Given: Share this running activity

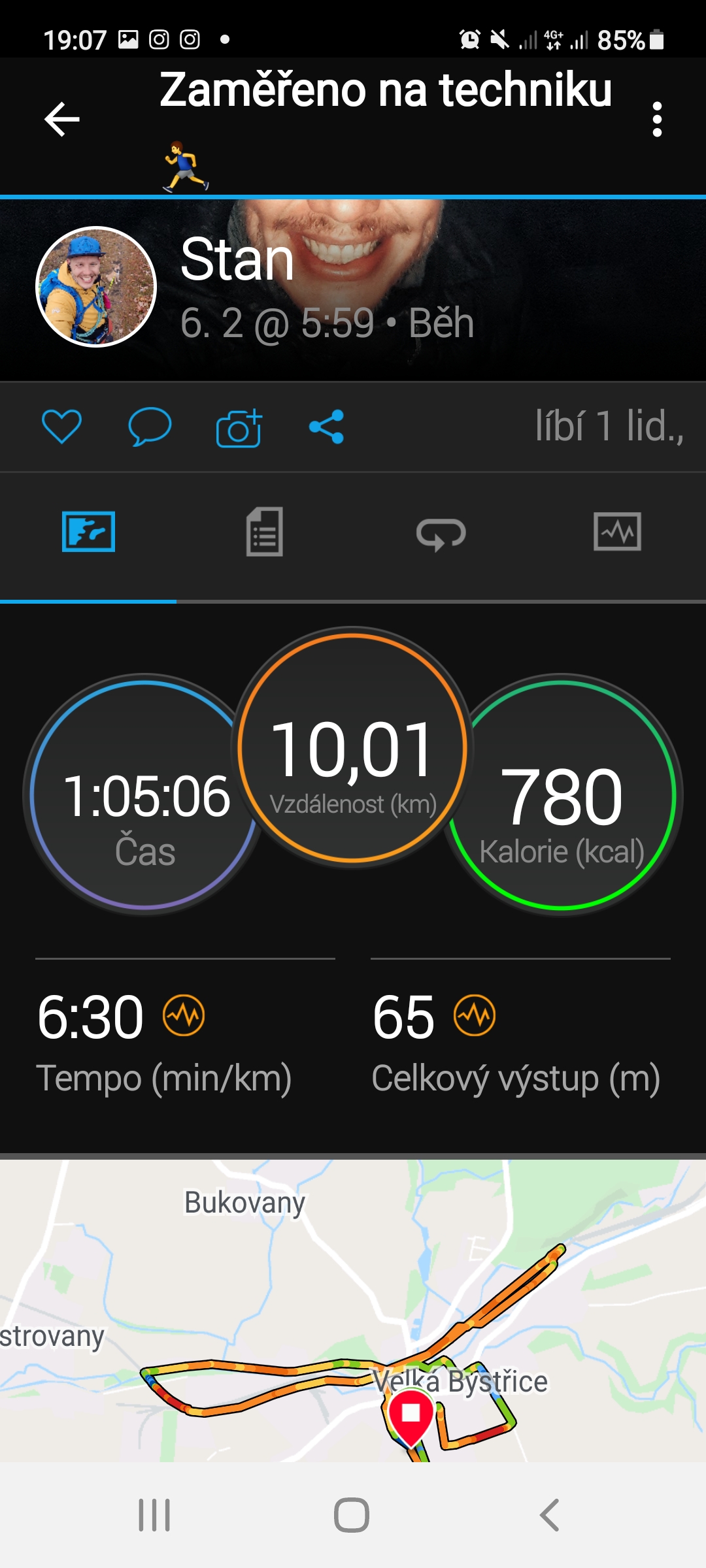Looking at the screenshot, I should 326,427.
